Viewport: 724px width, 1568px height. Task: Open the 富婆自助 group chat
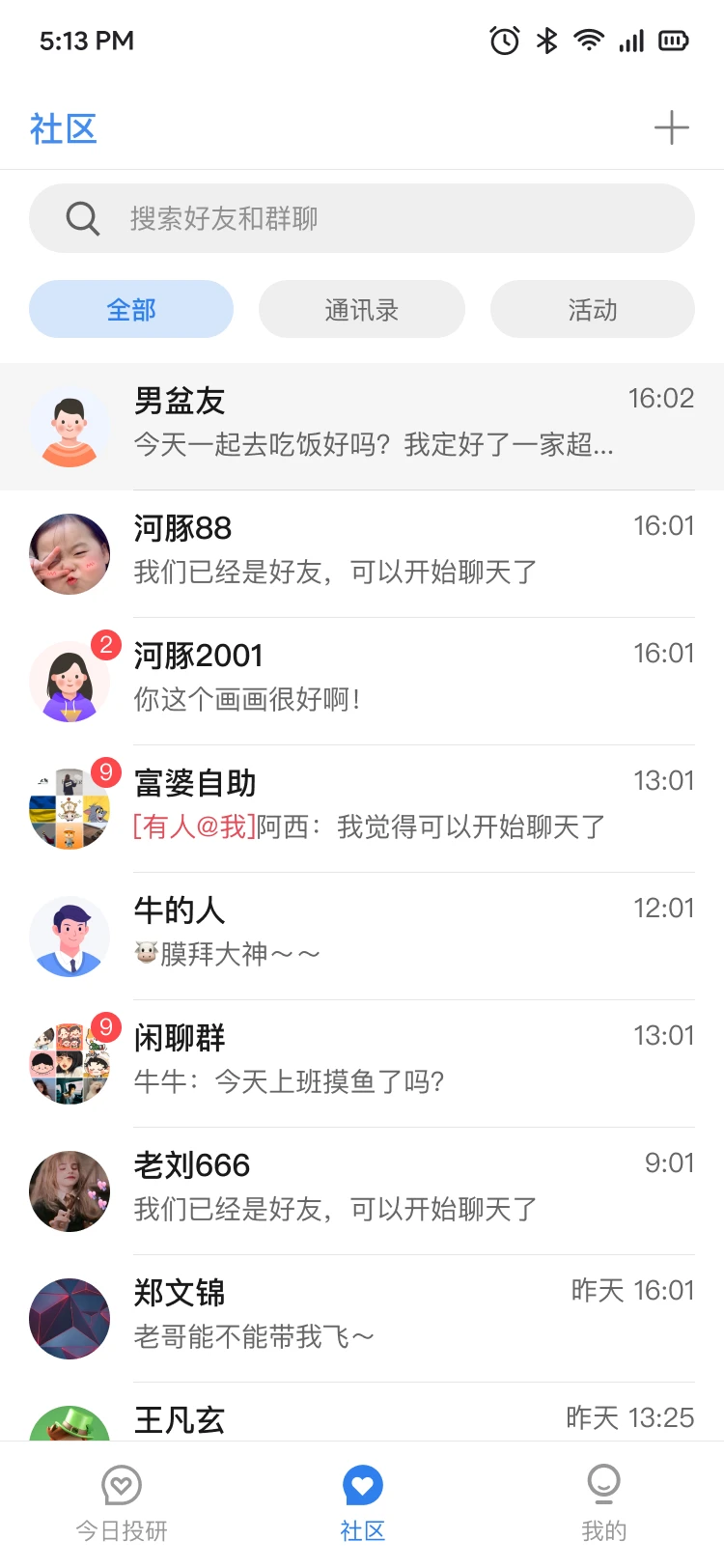tap(362, 808)
